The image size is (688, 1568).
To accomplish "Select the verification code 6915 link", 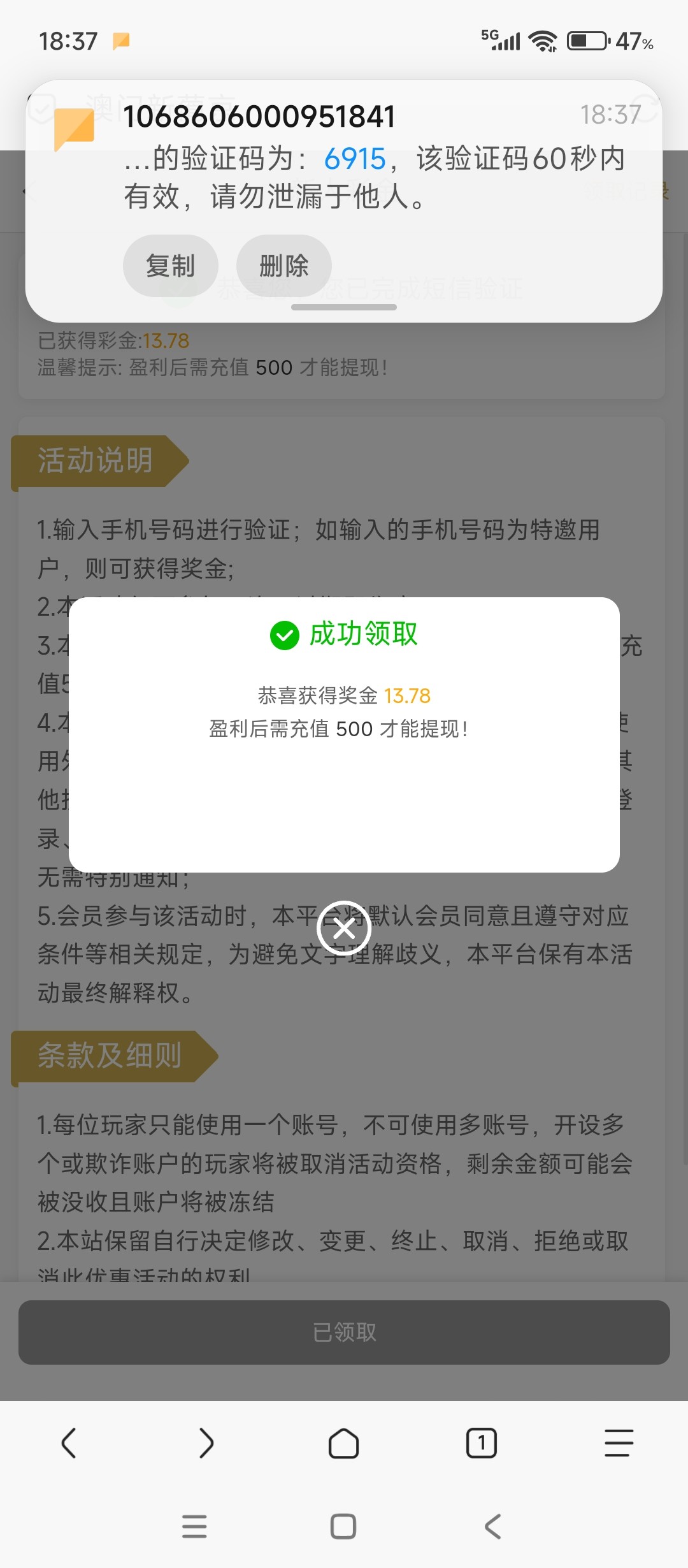I will click(354, 159).
